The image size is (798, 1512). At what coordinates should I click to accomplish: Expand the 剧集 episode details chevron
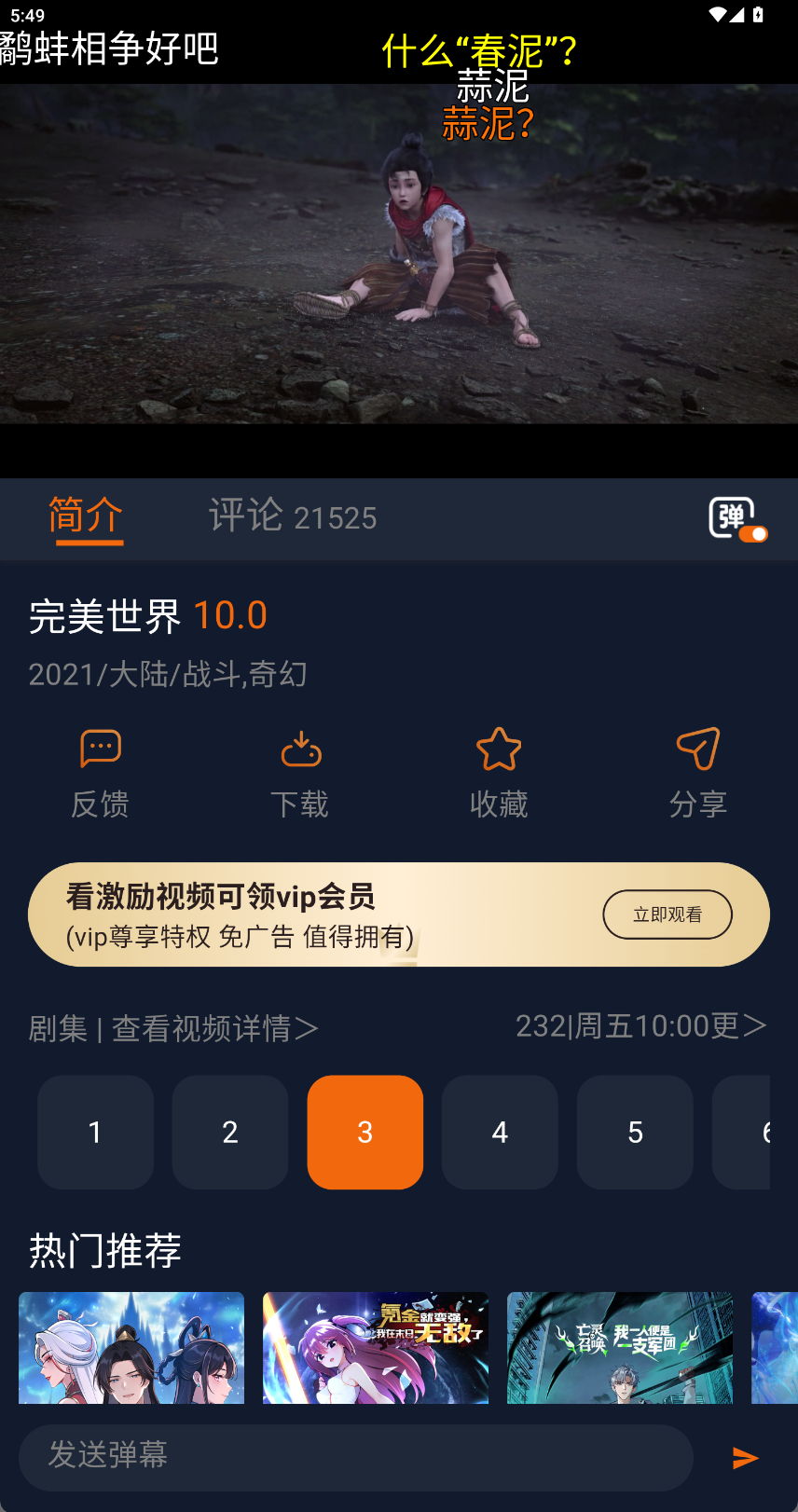(x=308, y=1027)
